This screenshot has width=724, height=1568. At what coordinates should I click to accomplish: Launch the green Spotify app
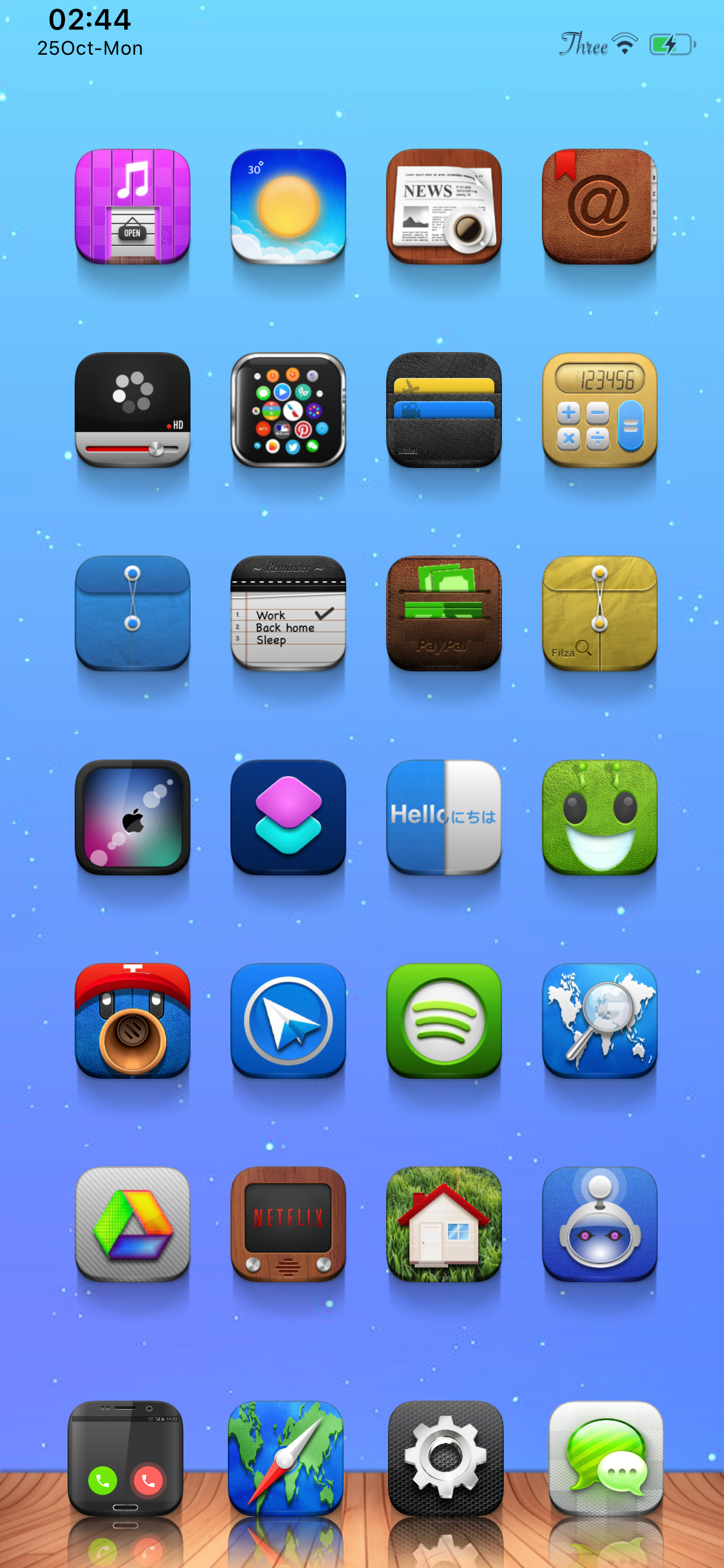[x=444, y=1020]
